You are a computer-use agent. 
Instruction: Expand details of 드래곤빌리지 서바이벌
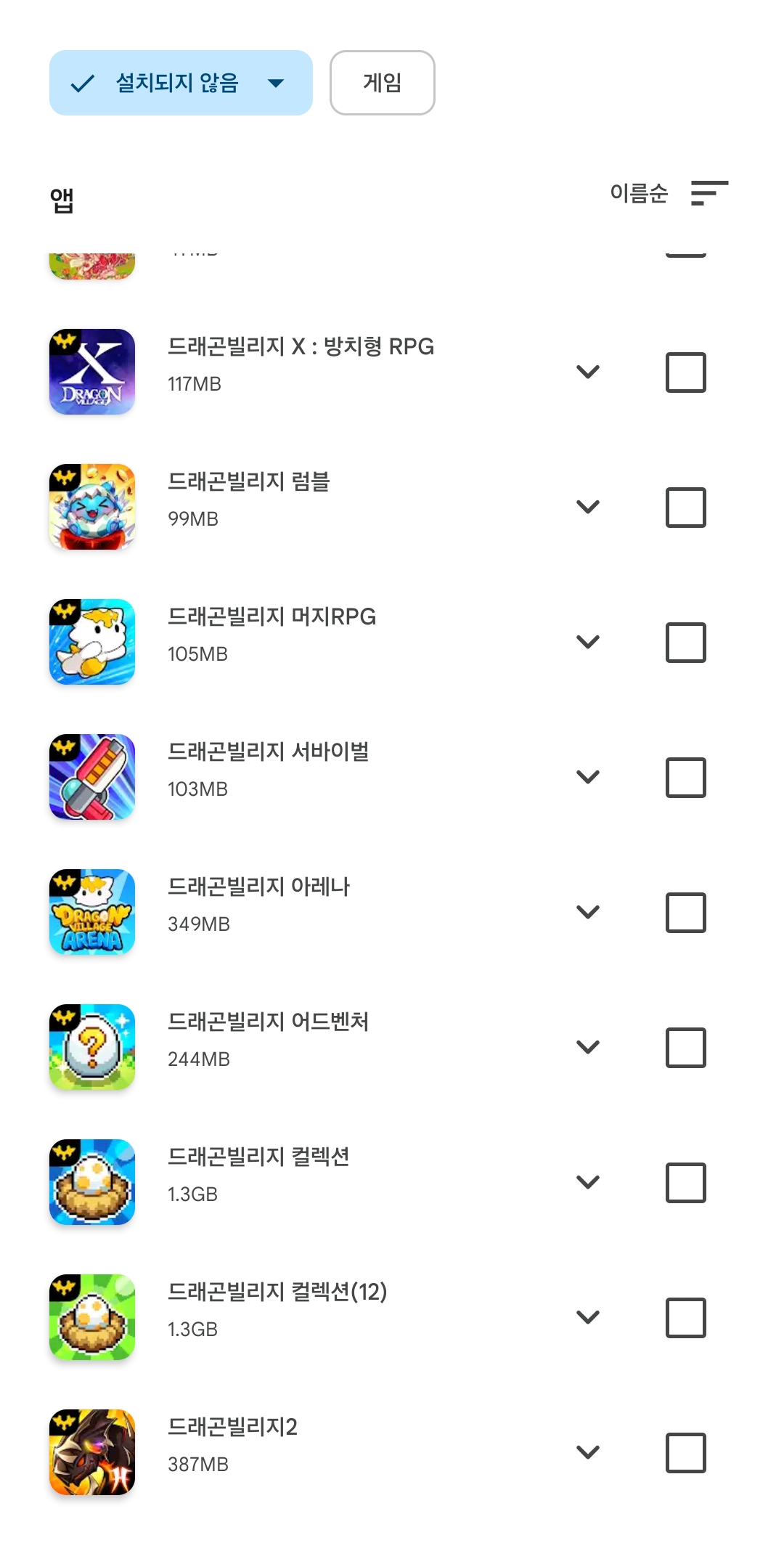[x=587, y=778]
